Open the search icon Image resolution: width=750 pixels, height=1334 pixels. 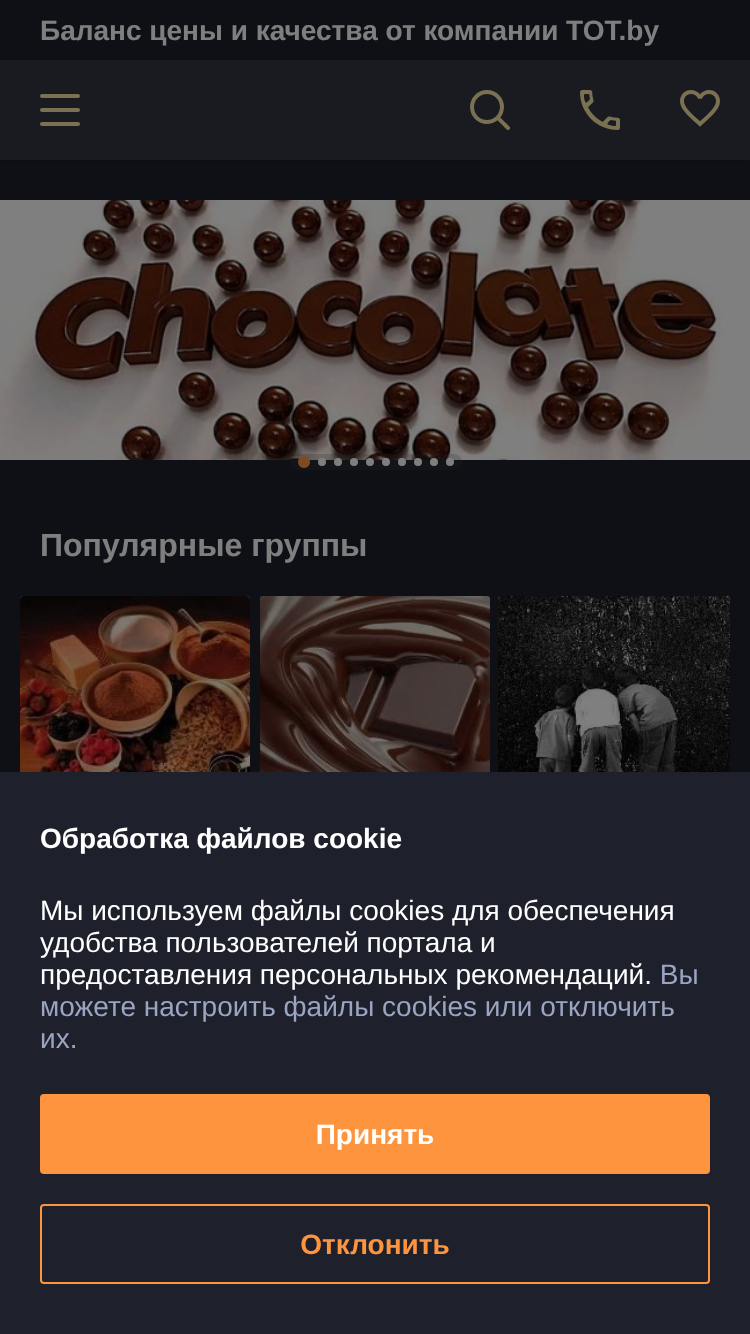pos(490,110)
